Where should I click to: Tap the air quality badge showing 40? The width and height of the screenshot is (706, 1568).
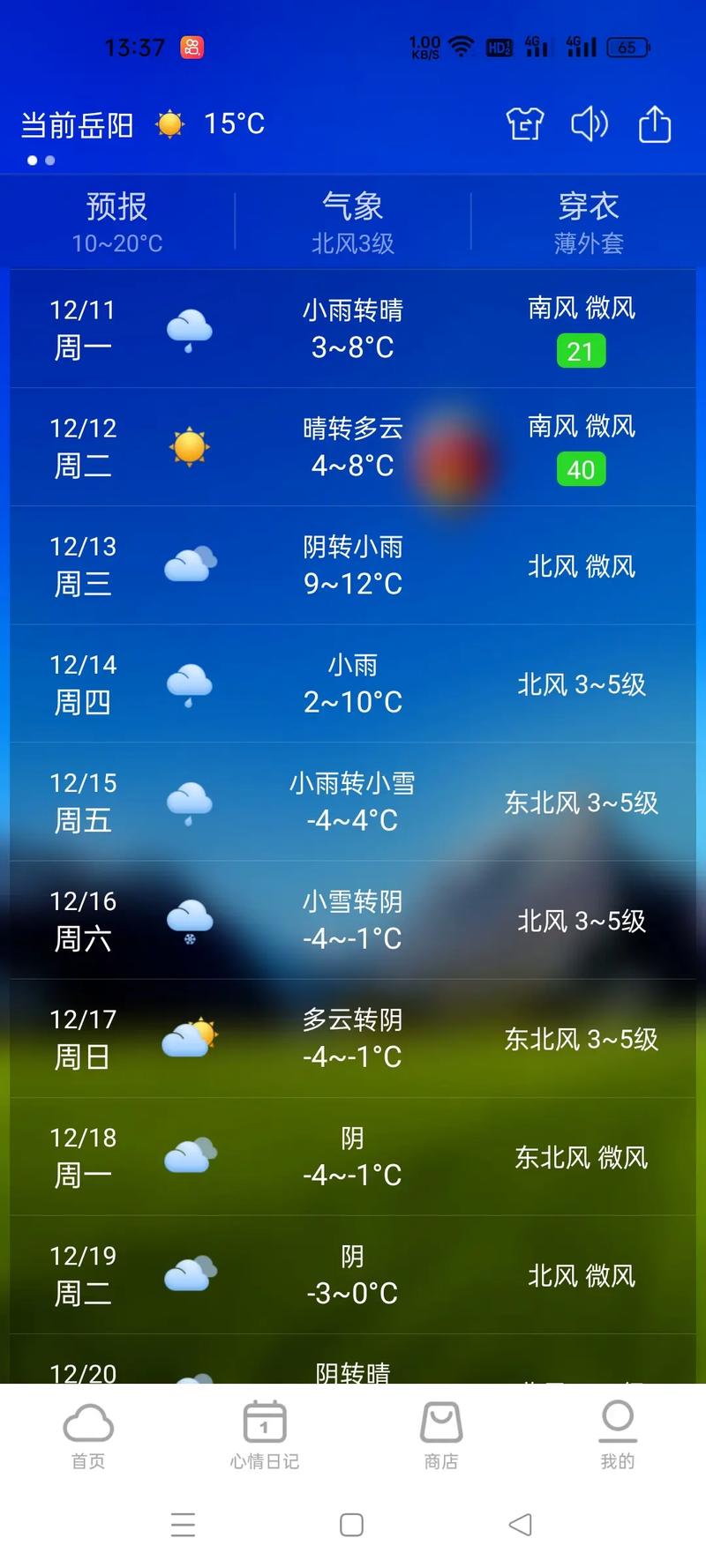[581, 470]
